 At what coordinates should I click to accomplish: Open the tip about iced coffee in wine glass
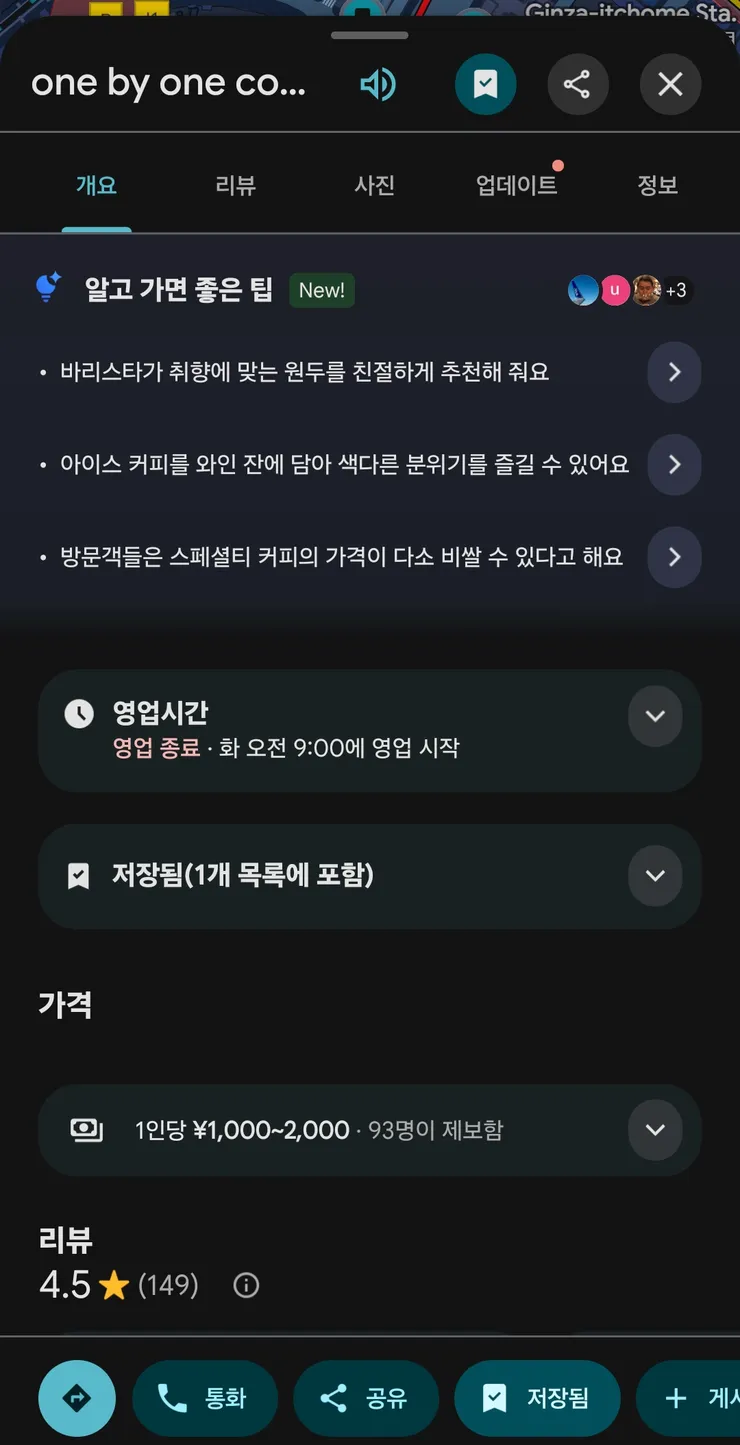[x=370, y=464]
